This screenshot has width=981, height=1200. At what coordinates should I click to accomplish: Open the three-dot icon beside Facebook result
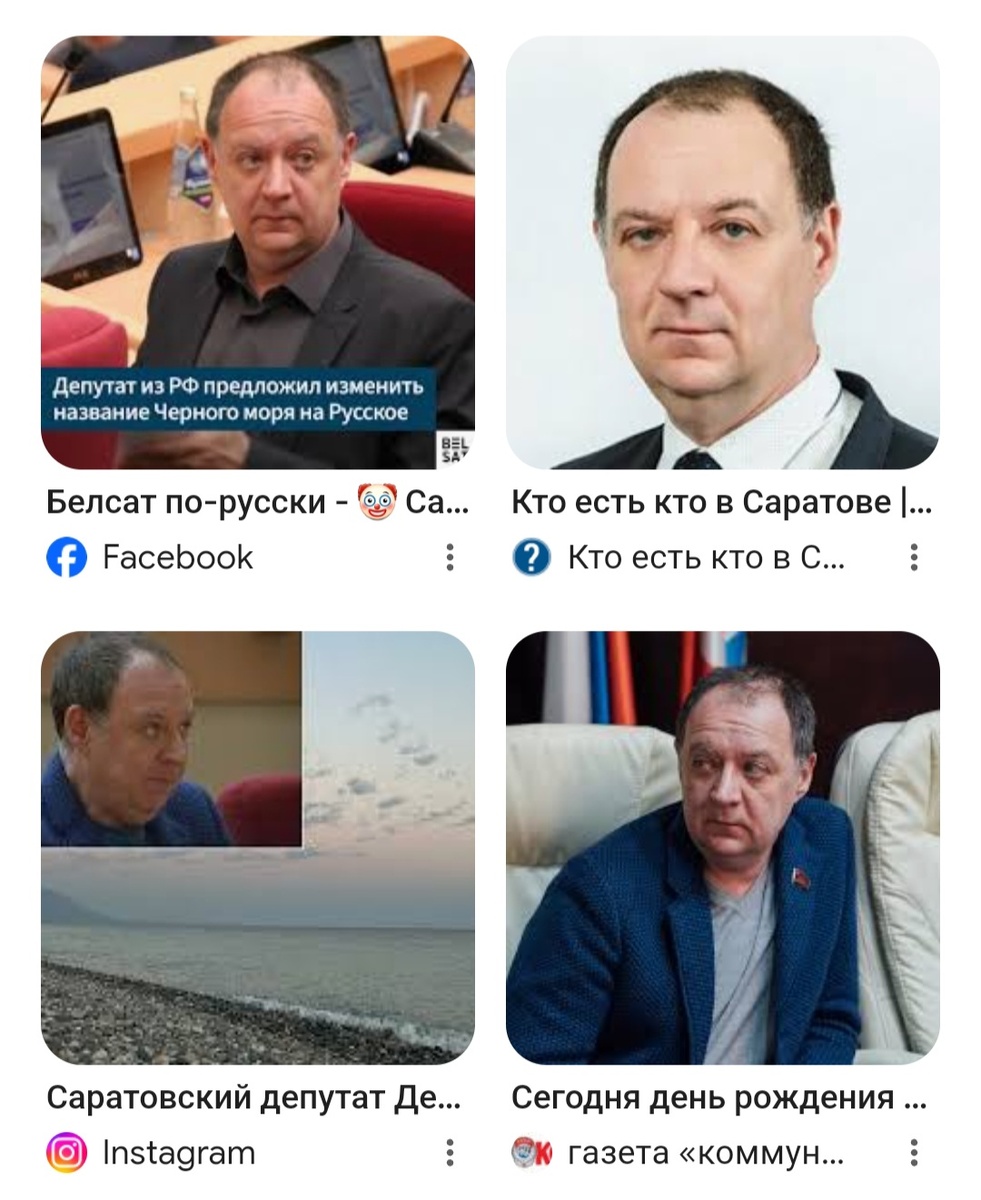click(x=451, y=557)
